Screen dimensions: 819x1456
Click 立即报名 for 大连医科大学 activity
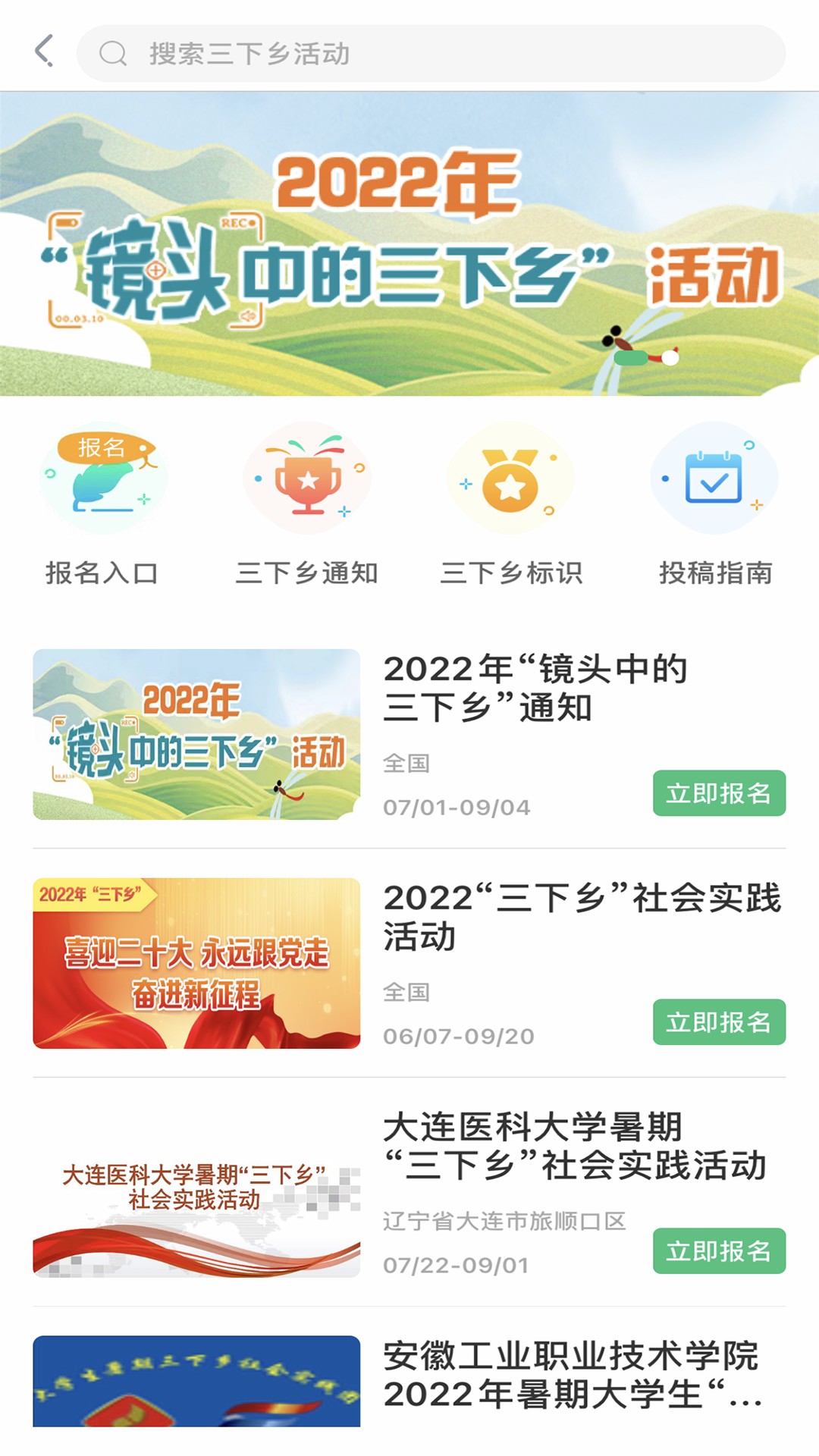(719, 1252)
